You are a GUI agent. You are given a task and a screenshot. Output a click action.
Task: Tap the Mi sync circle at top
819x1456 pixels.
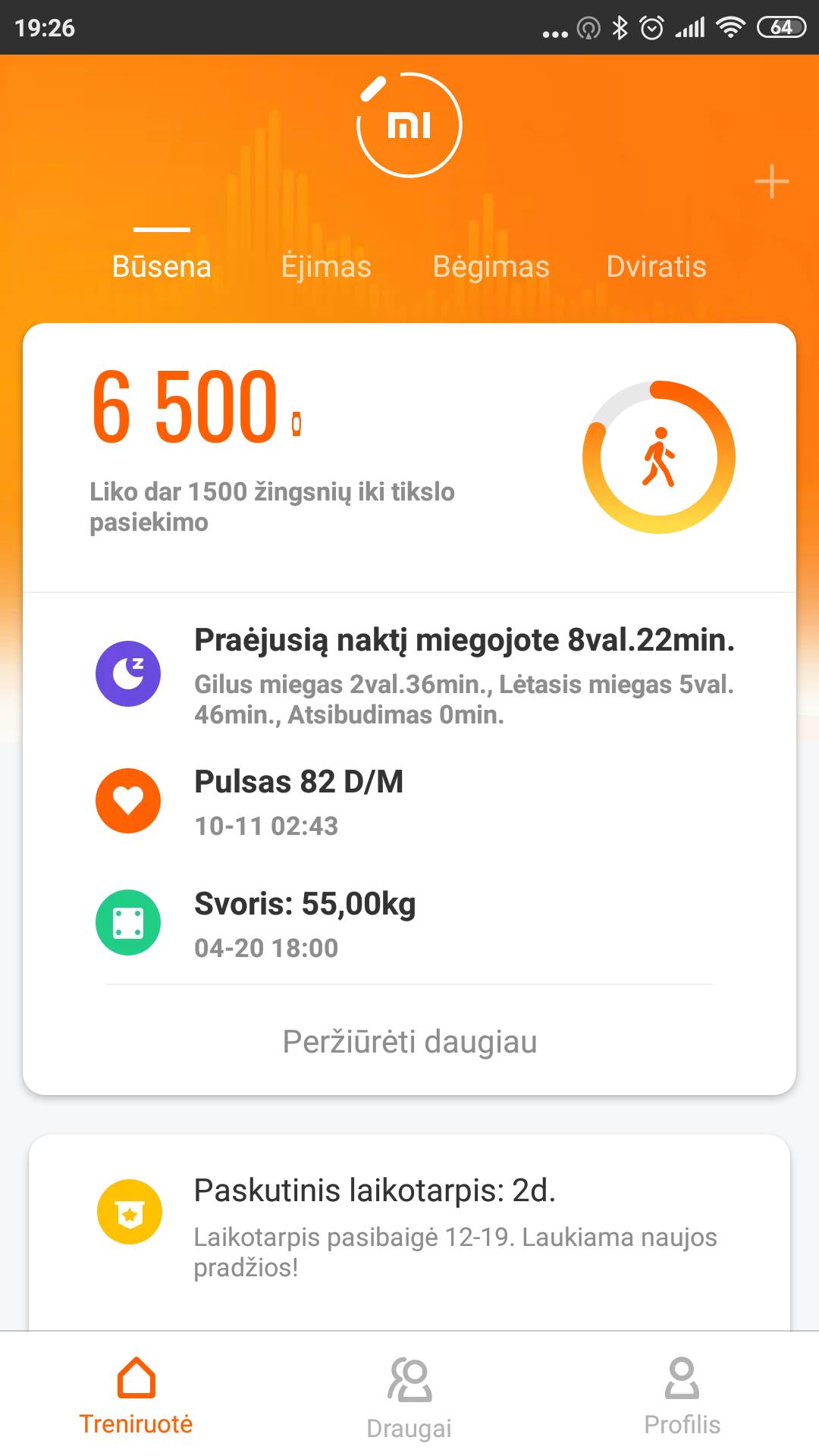pyautogui.click(x=409, y=125)
